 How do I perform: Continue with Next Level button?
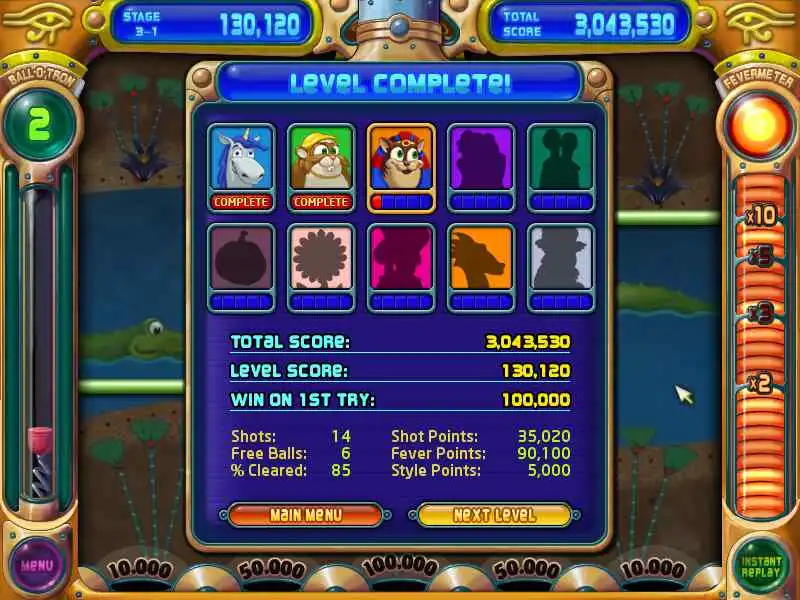(x=494, y=515)
